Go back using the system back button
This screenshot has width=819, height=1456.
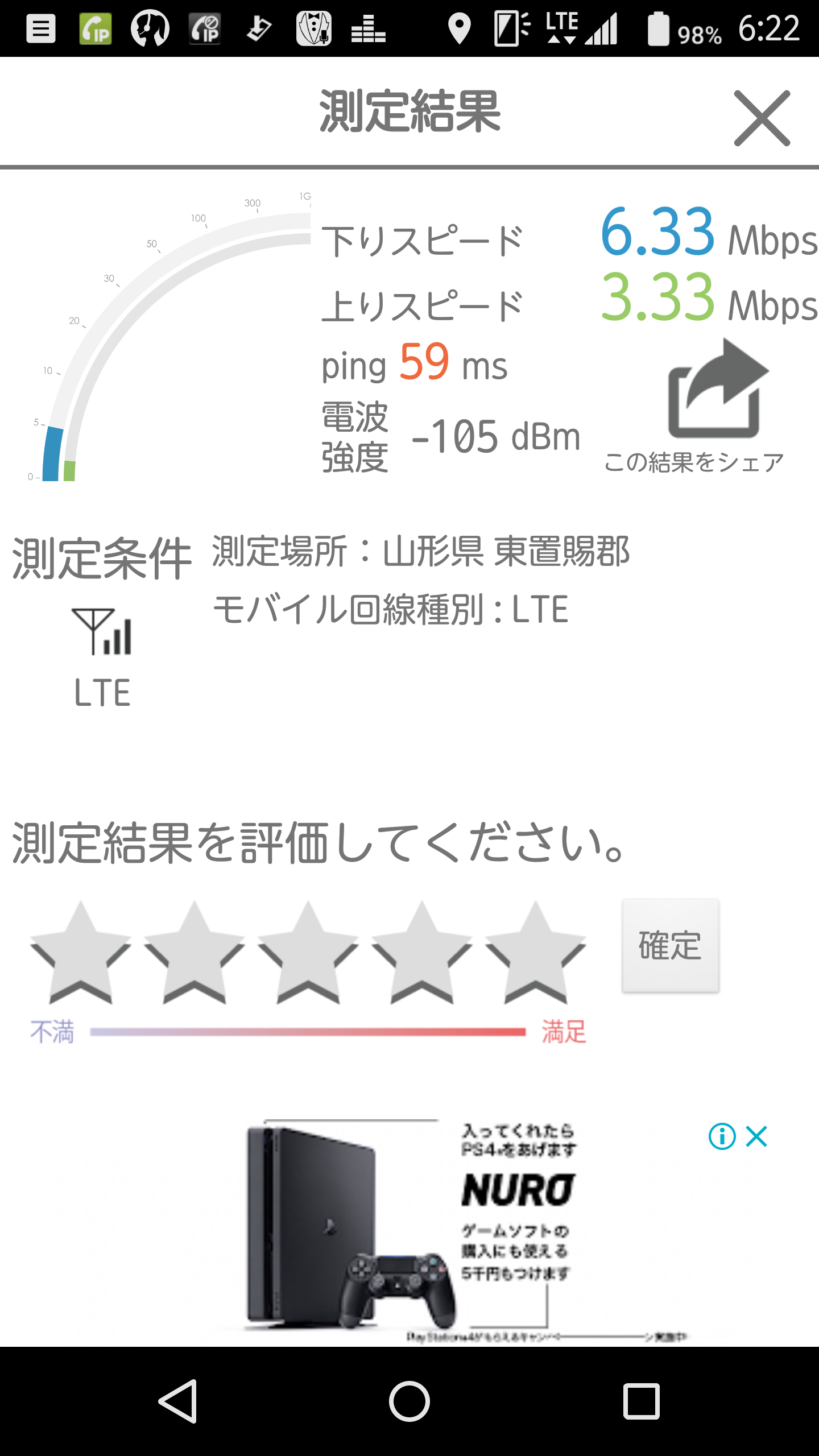[x=179, y=1401]
